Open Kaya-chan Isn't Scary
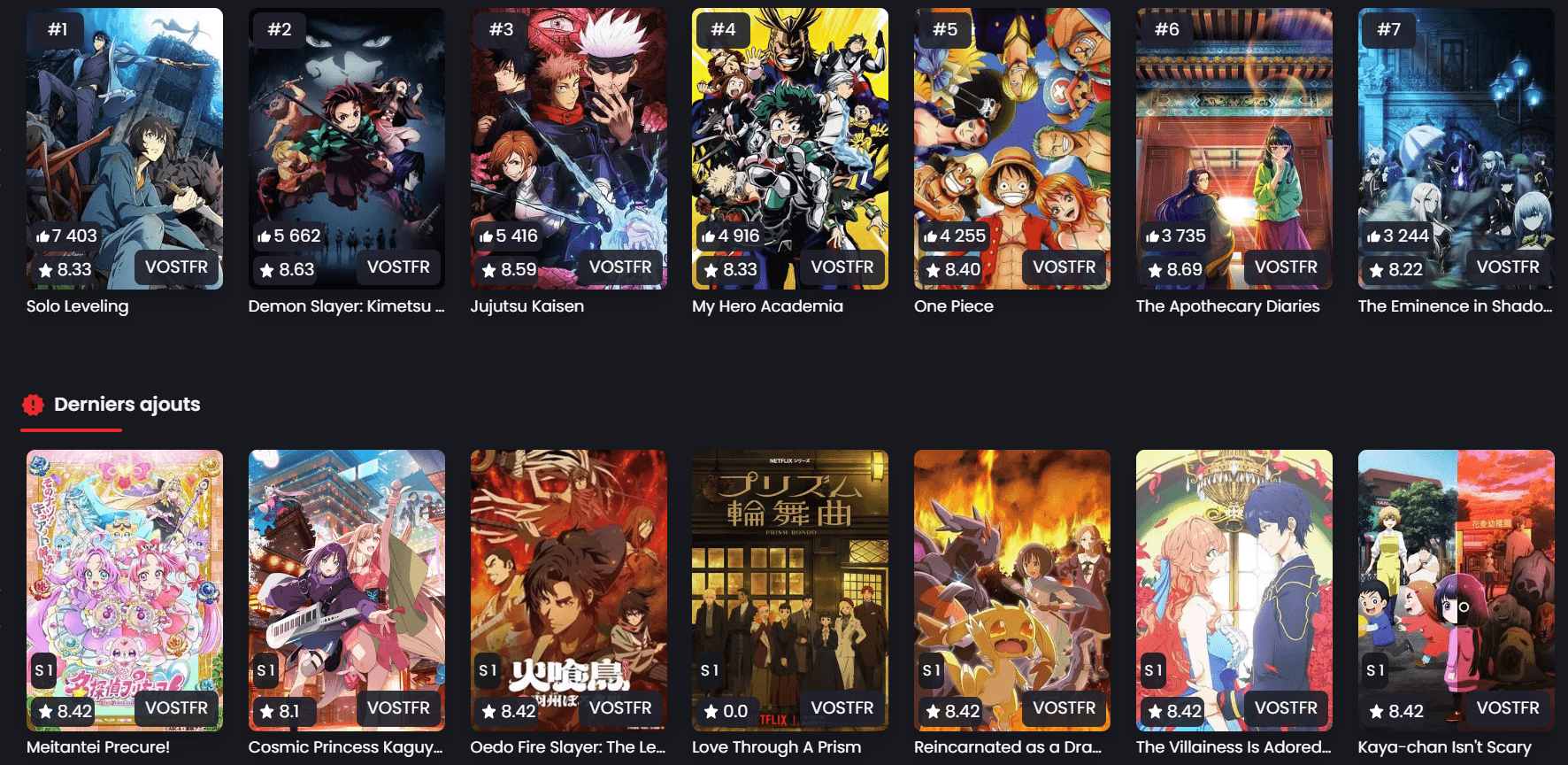 pos(1456,590)
